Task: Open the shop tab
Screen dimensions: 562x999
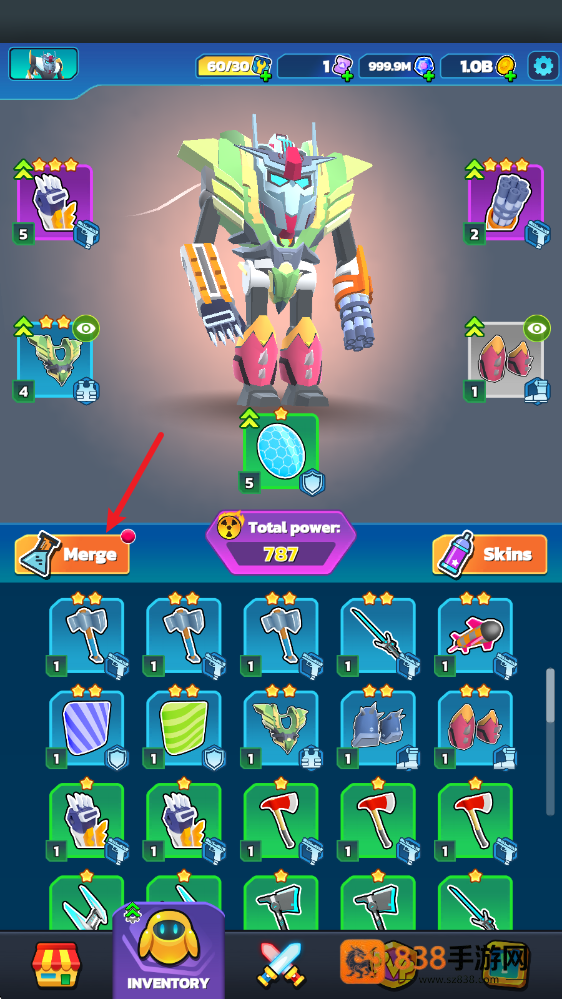Action: point(57,964)
